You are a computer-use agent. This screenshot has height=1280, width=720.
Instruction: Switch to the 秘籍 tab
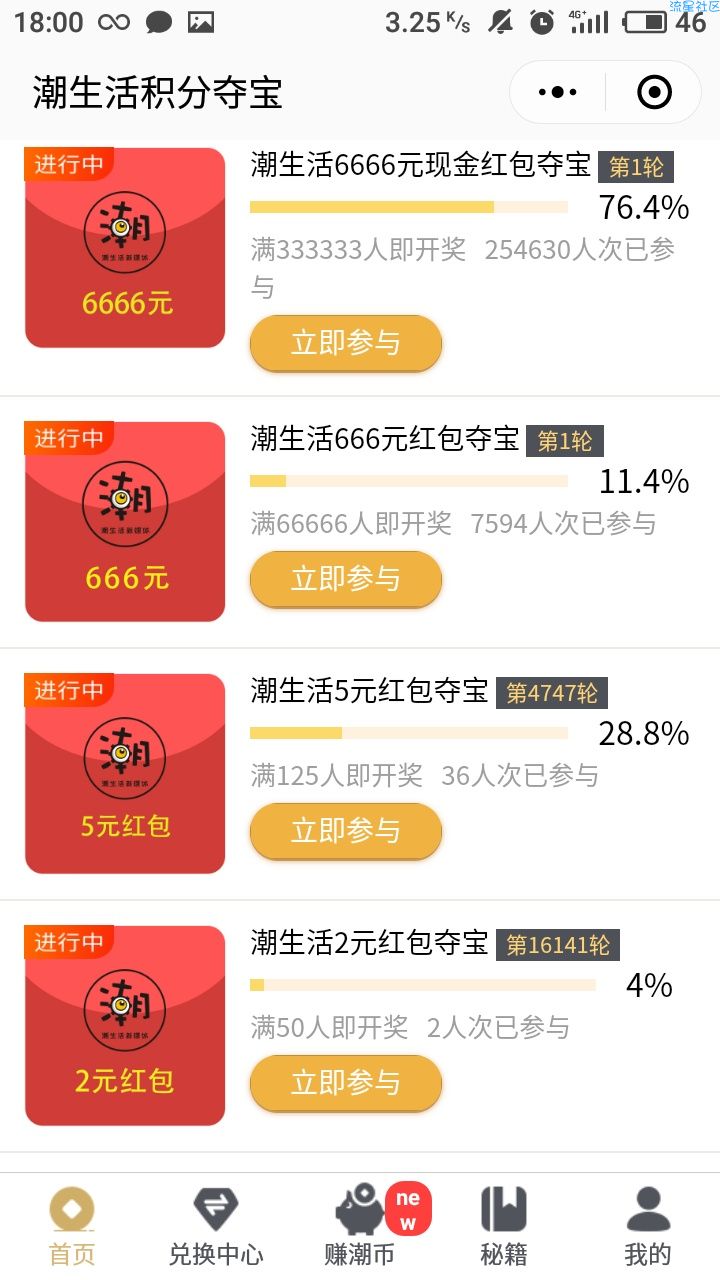pos(504,1226)
